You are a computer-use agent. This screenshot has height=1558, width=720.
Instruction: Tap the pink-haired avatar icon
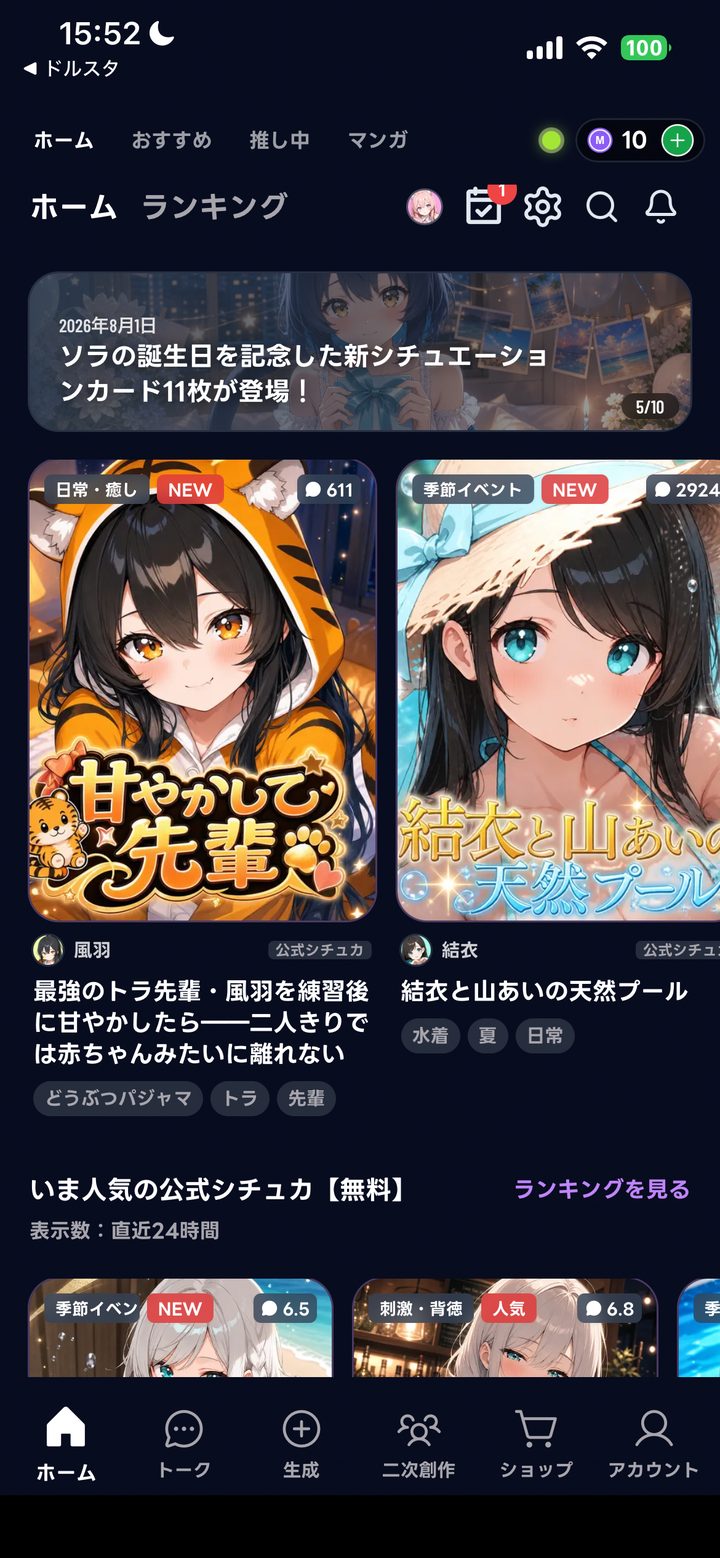click(425, 207)
